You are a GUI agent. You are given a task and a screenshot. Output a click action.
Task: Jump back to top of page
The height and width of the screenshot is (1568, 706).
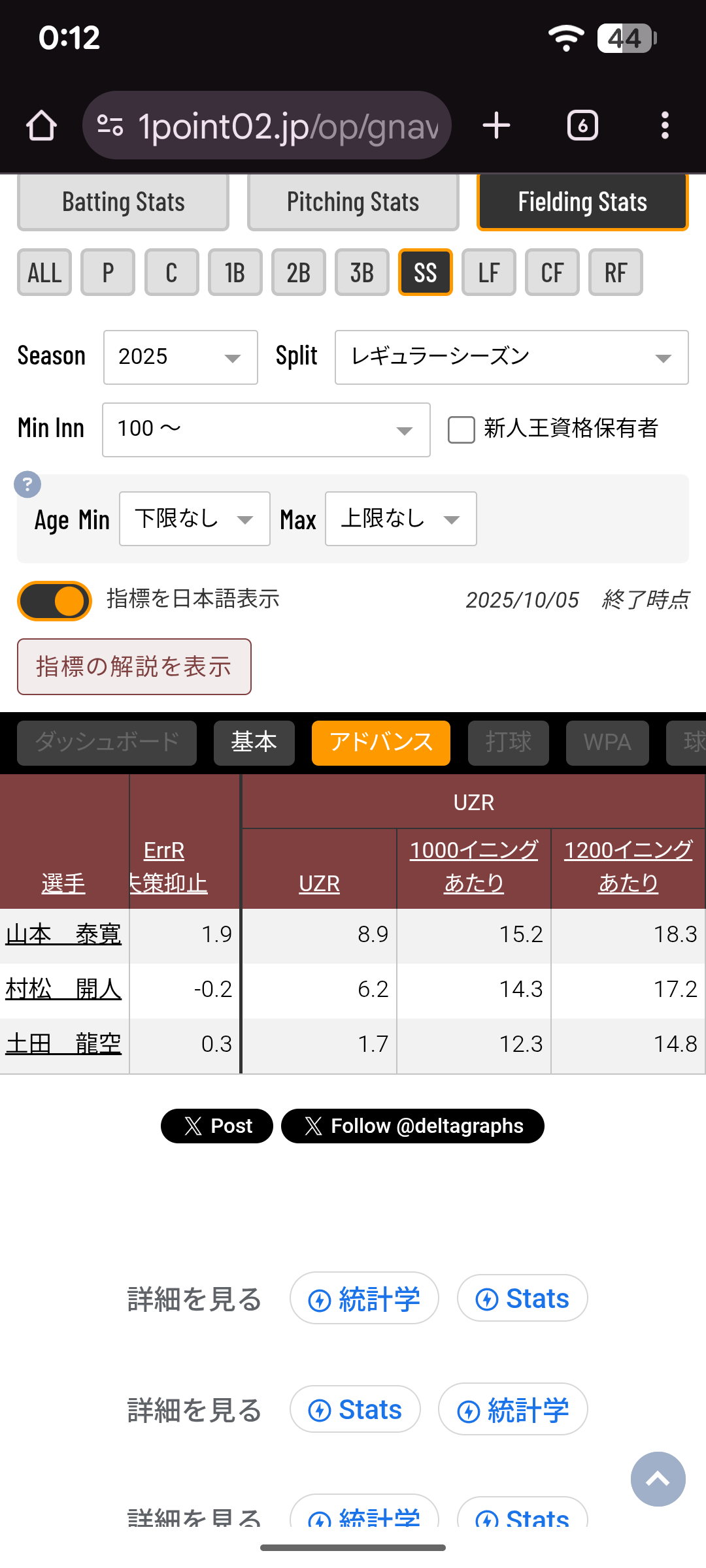click(658, 1479)
